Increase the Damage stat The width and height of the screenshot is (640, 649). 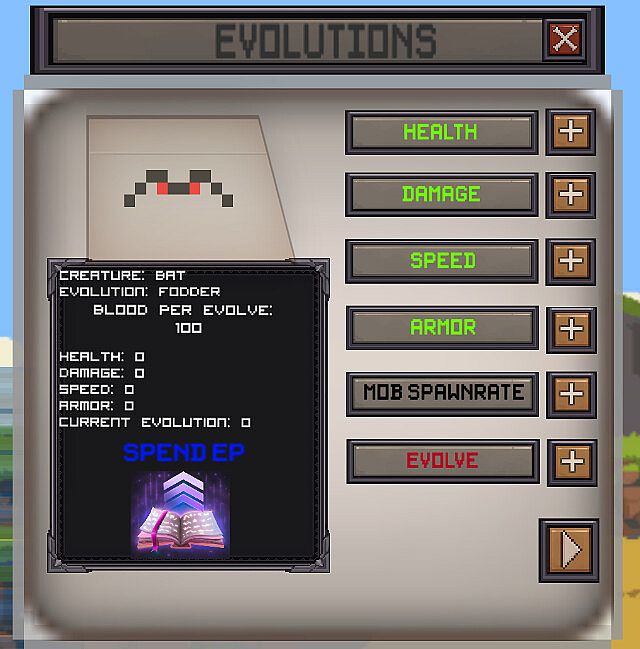tap(570, 194)
